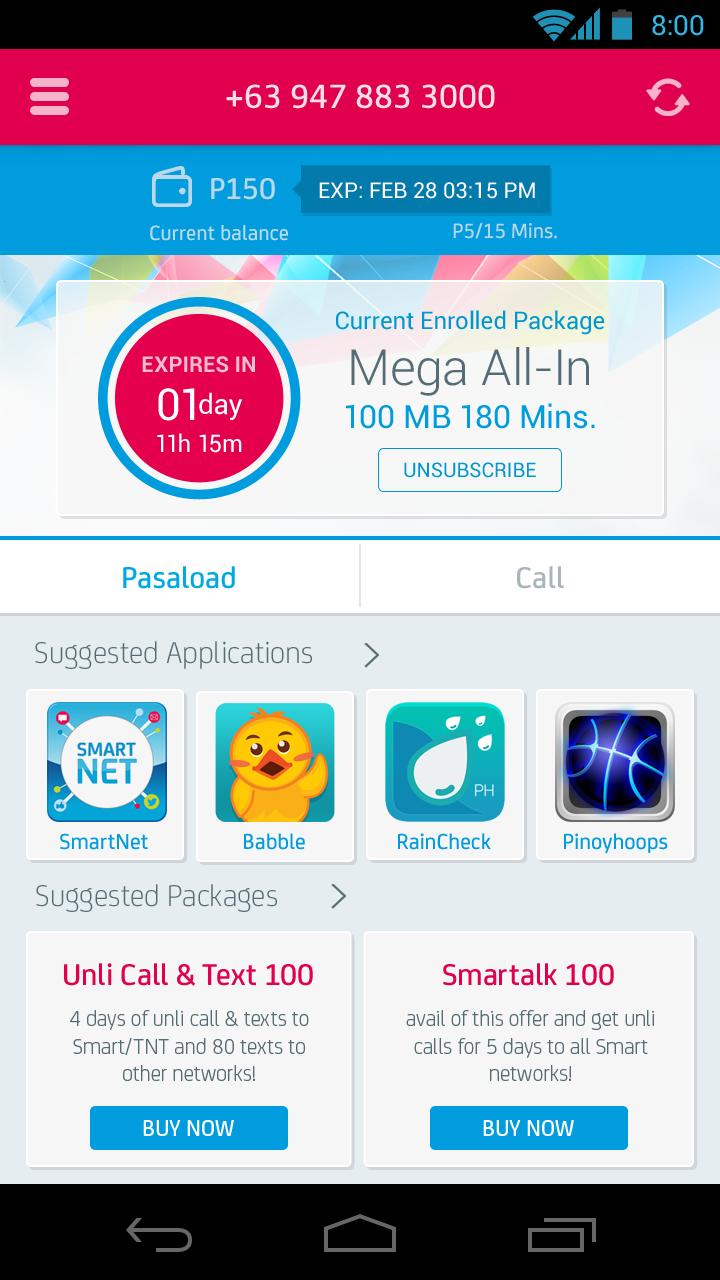This screenshot has height=1280, width=720.
Task: Open the RainCheck app tile
Action: (445, 775)
